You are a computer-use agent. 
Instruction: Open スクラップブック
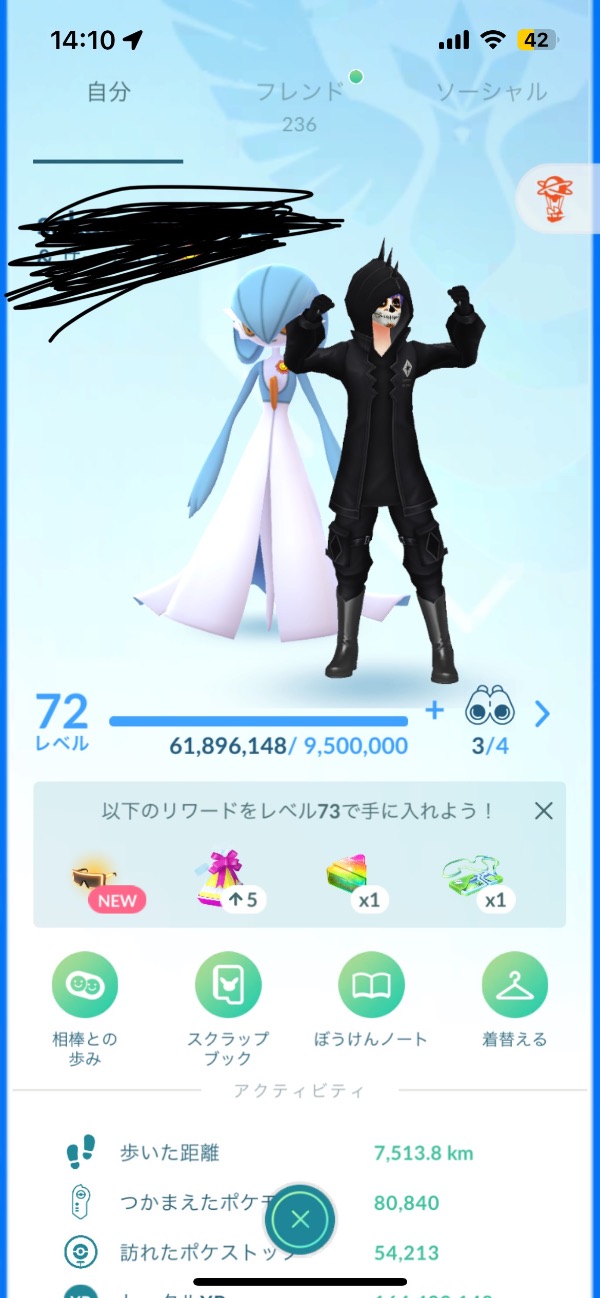point(228,984)
